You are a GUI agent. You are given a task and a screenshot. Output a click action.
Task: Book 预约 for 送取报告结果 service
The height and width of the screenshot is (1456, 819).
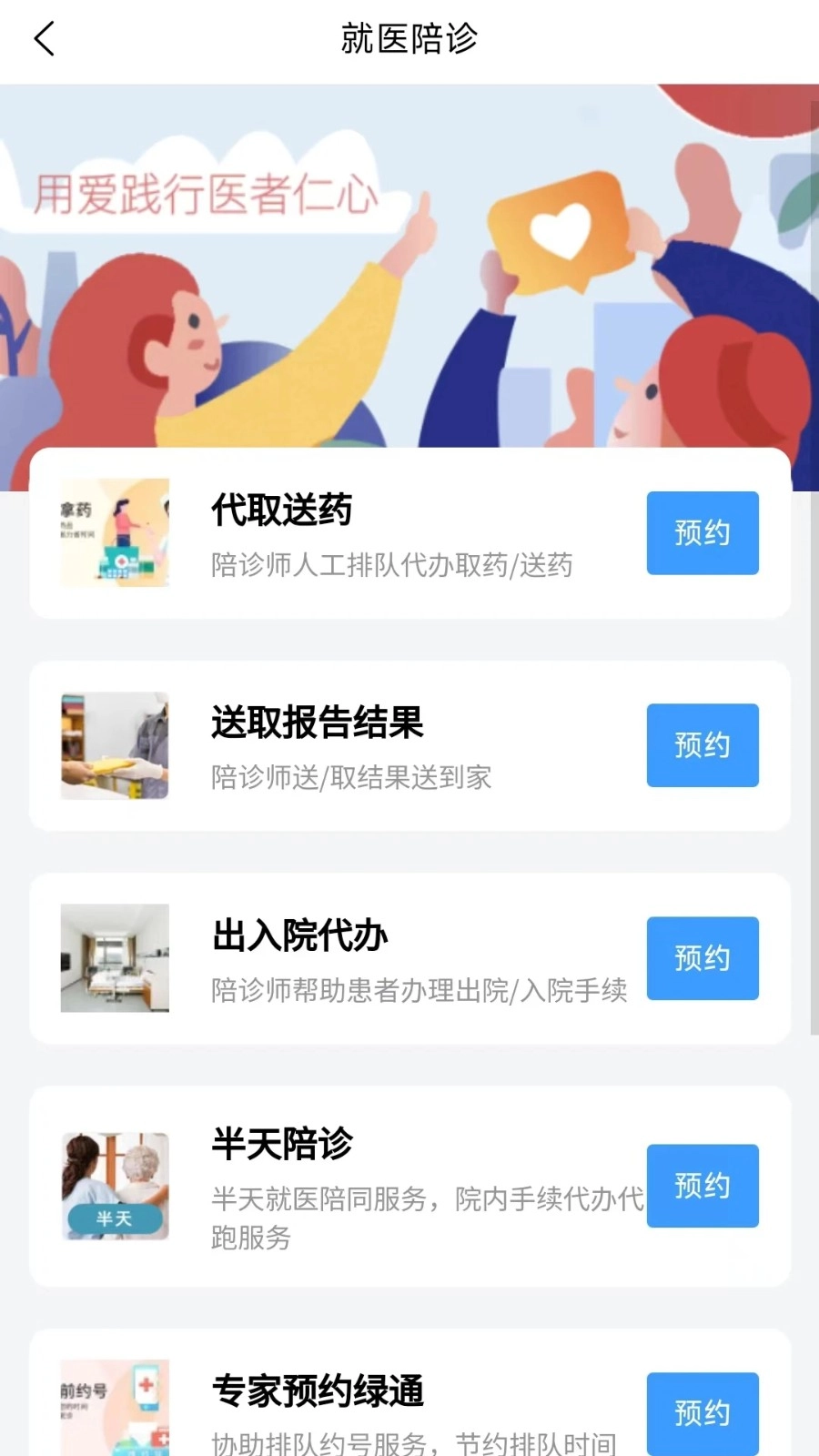702,745
